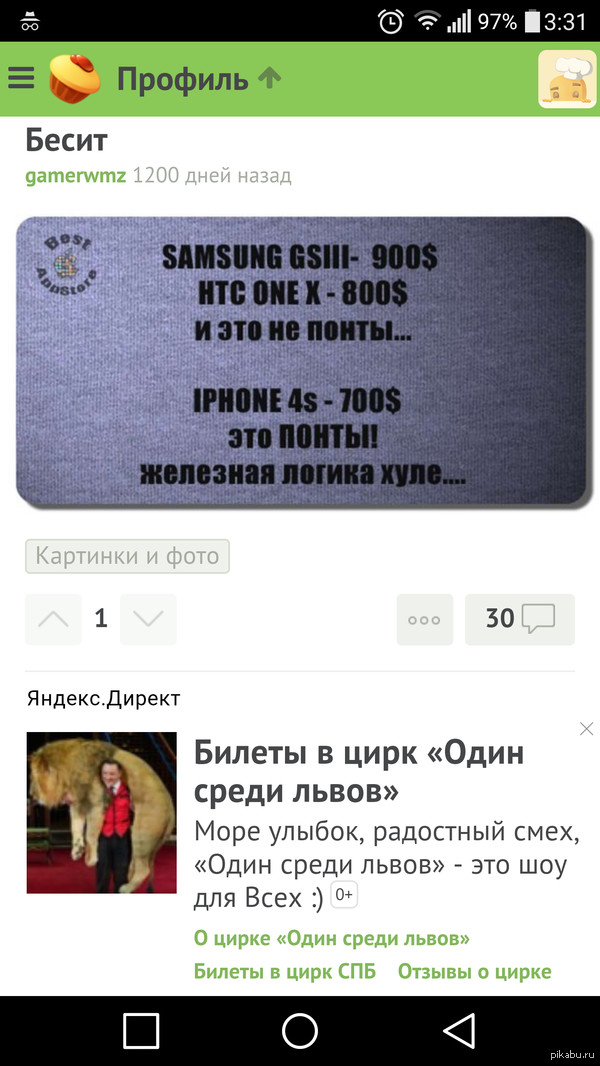This screenshot has width=600, height=1066.
Task: Open the hamburger drawer menu
Action: point(21,78)
